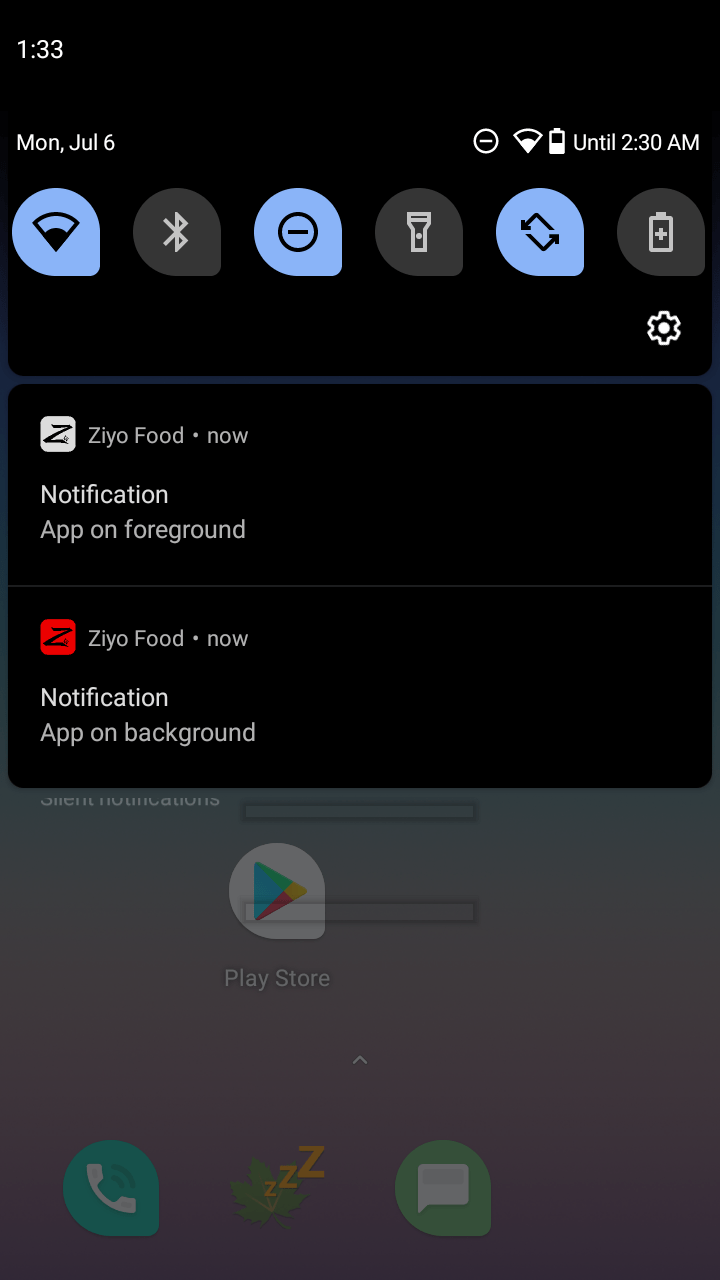720x1280 pixels.
Task: Open the 'App on foreground' notification
Action: tap(360, 510)
